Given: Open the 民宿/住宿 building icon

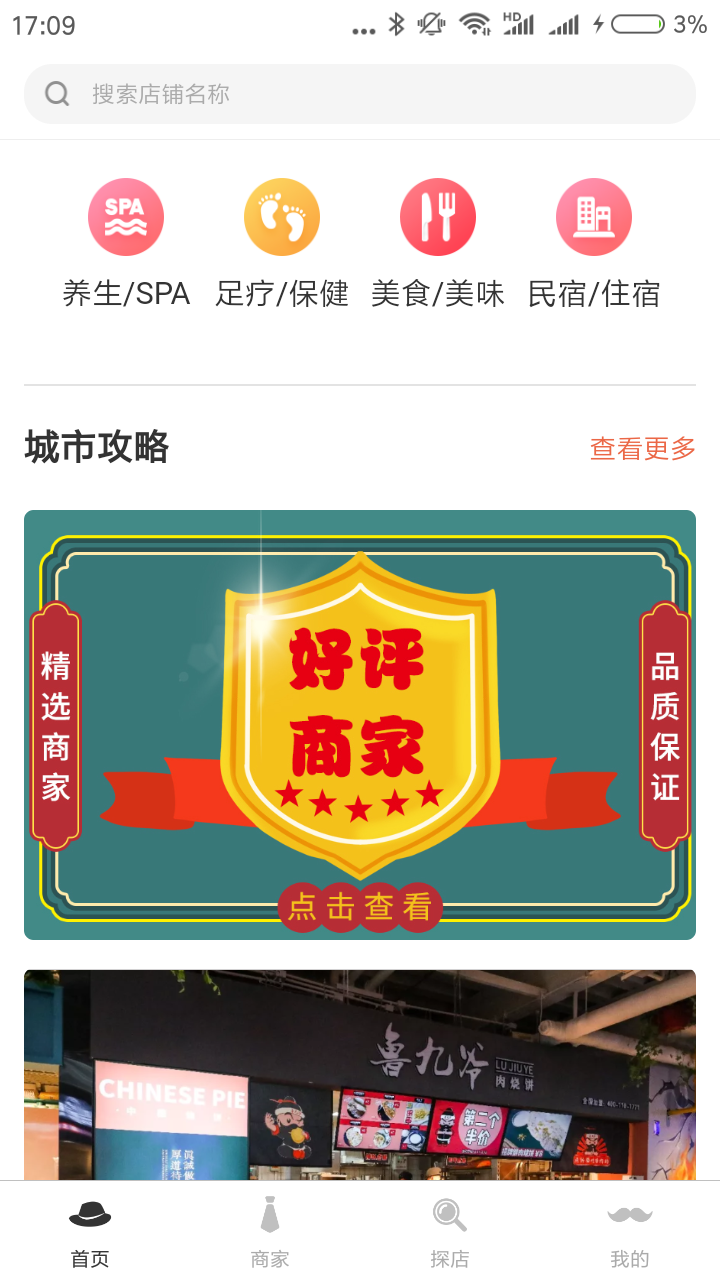Looking at the screenshot, I should pos(594,216).
